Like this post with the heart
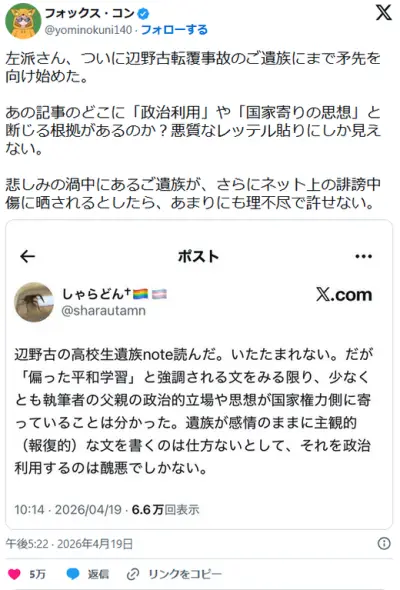The height and width of the screenshot is (590, 400). [14, 574]
